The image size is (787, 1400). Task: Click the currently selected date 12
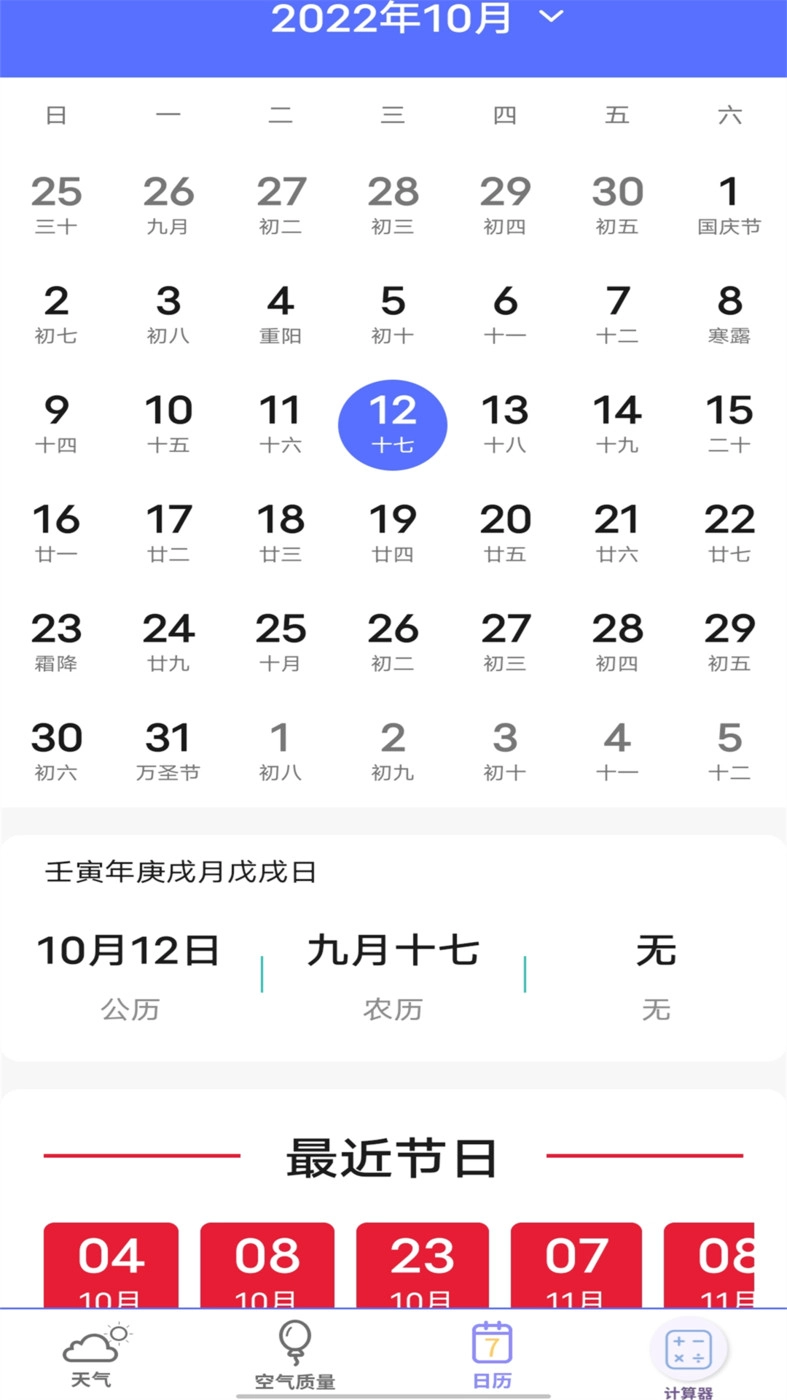pos(393,424)
